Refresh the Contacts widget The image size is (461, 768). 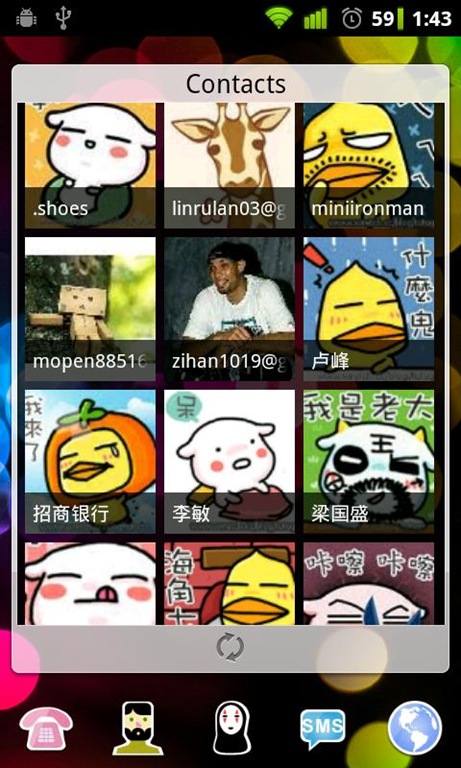[230, 648]
